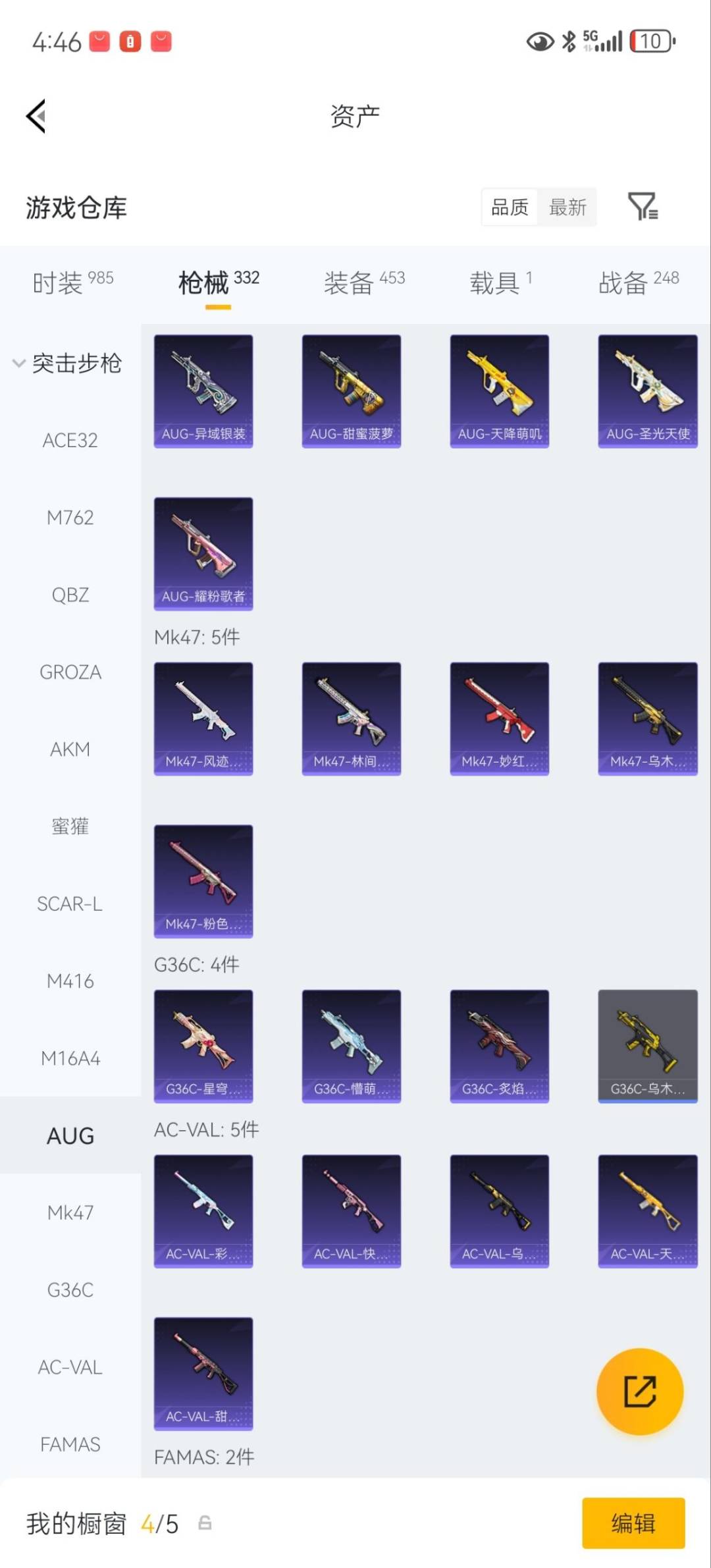Tap 编辑 to edit my showcase
This screenshot has width=711, height=1568.
click(633, 1523)
